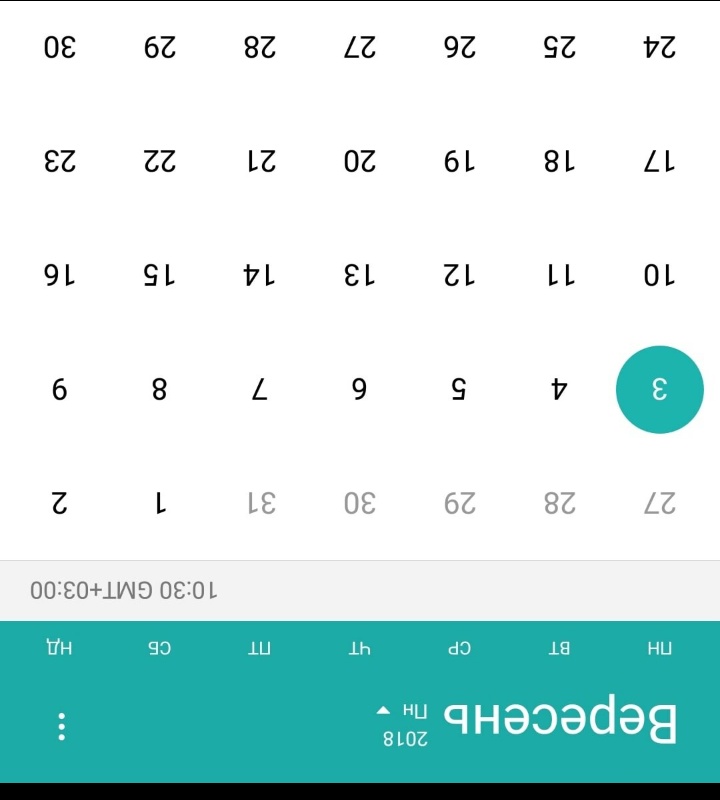Open day 6 in the calendar
The height and width of the screenshot is (800, 720).
359,389
